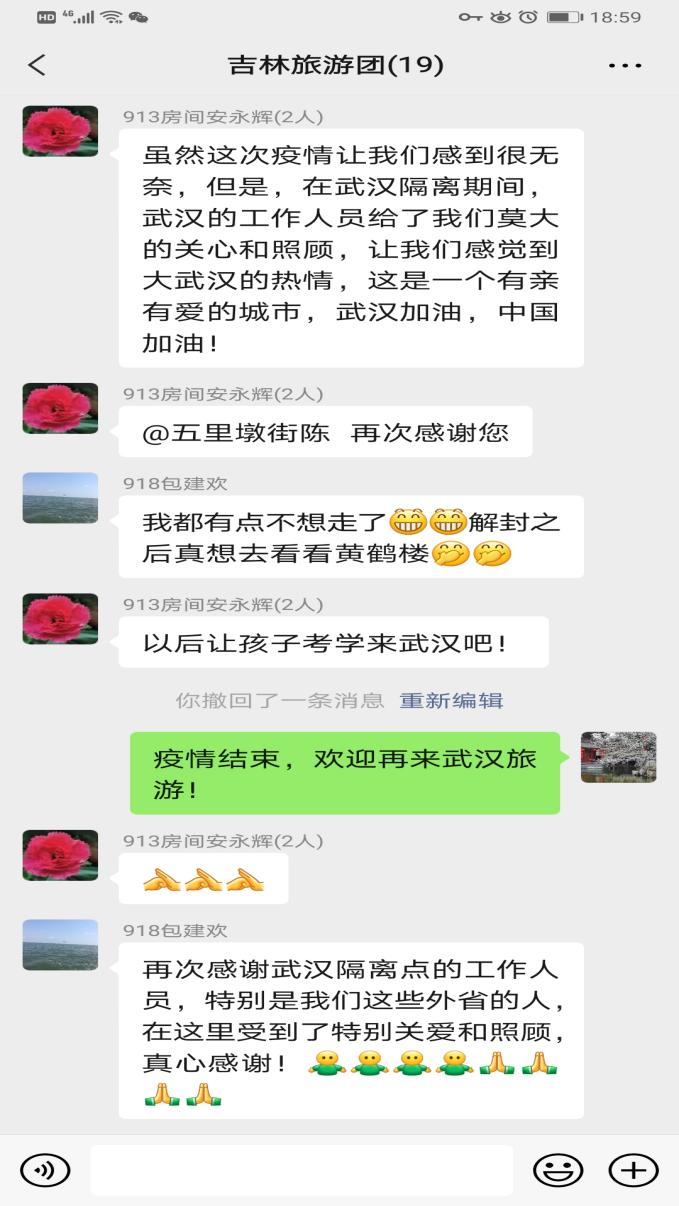Viewport: 679px width, 1206px height.
Task: Open flower avatar beside 虽然这次疫情 message
Action: (x=60, y=131)
